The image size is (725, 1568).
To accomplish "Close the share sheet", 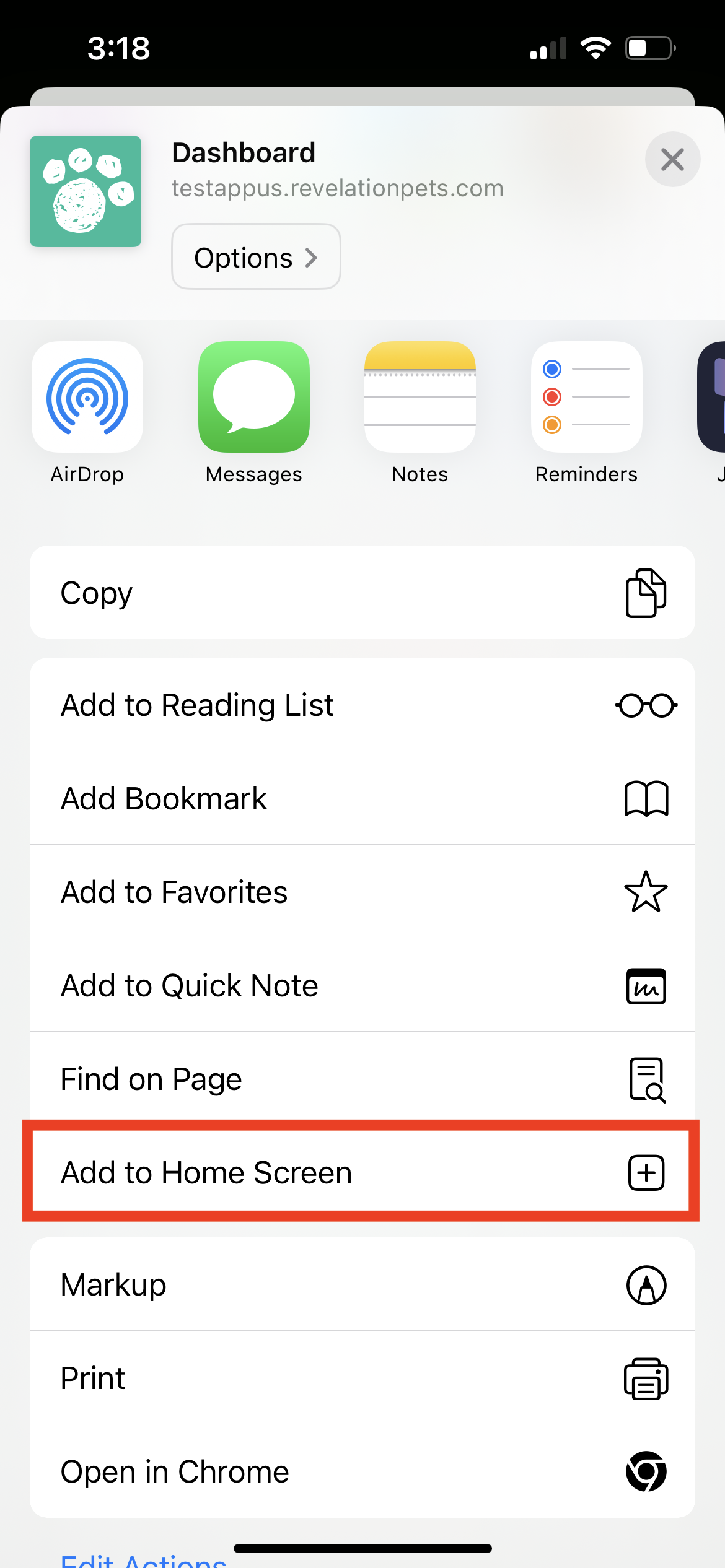I will 672,160.
